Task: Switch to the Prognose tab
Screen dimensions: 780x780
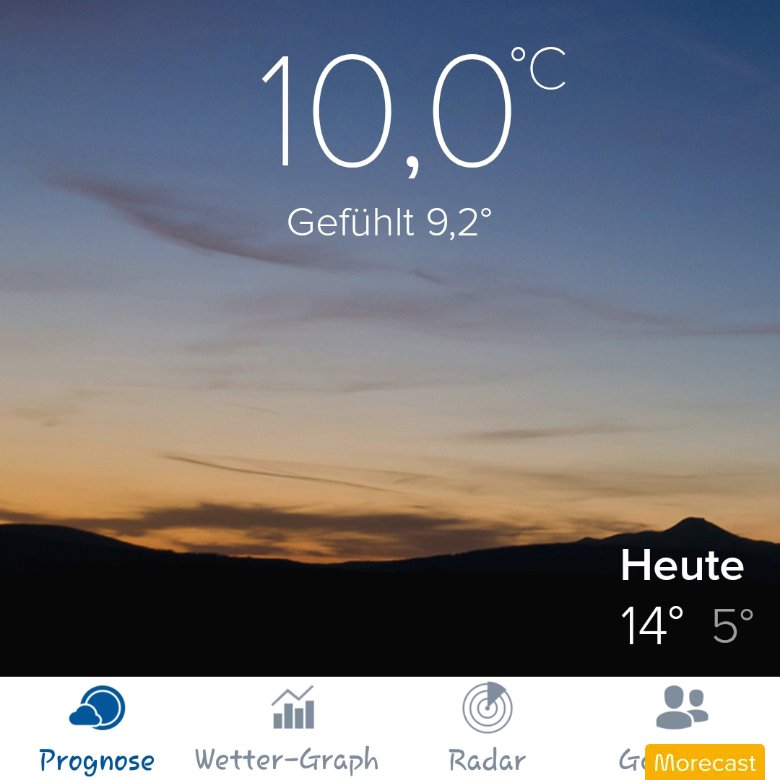Action: 97,729
